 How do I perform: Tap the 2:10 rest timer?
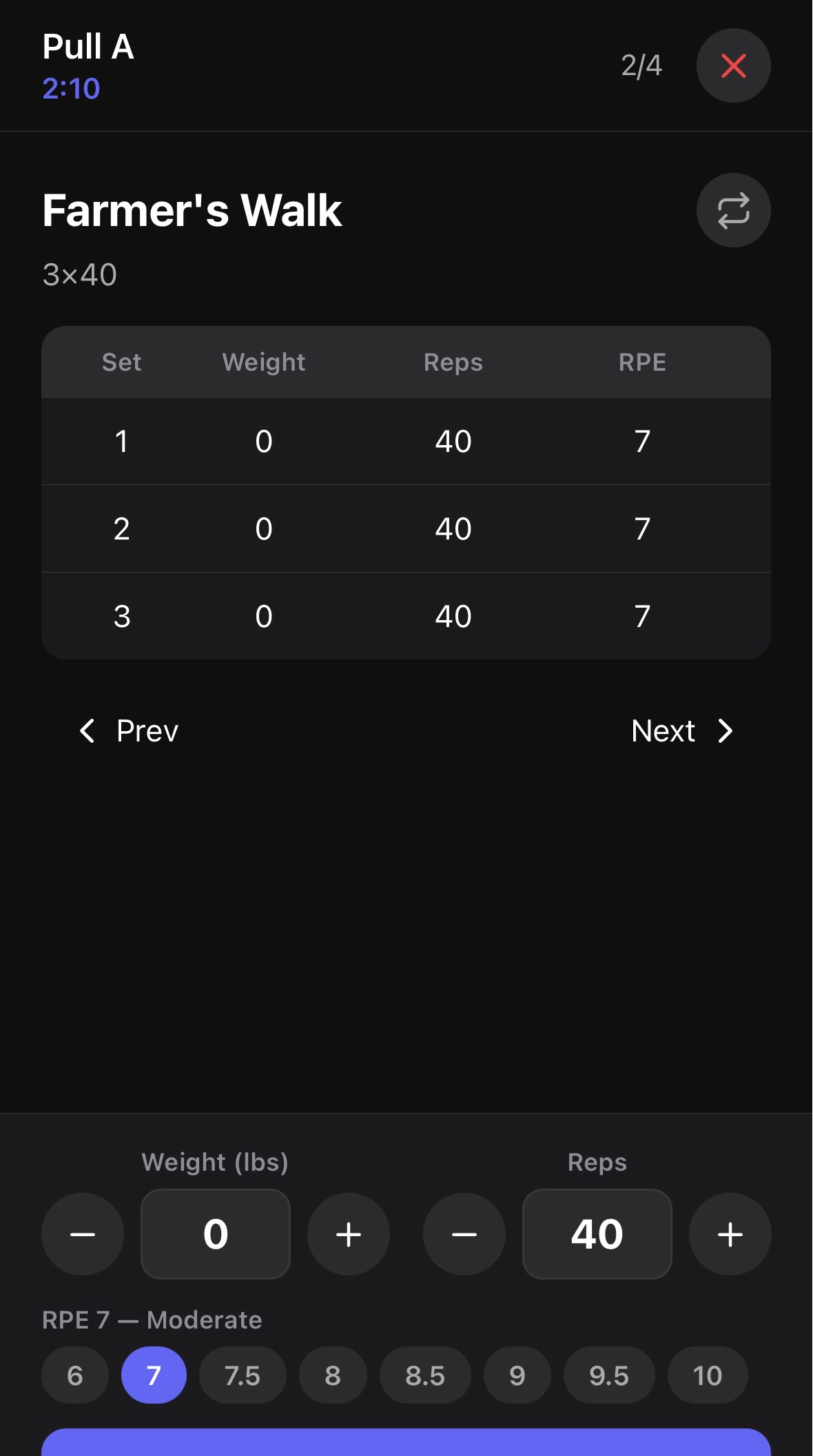71,90
